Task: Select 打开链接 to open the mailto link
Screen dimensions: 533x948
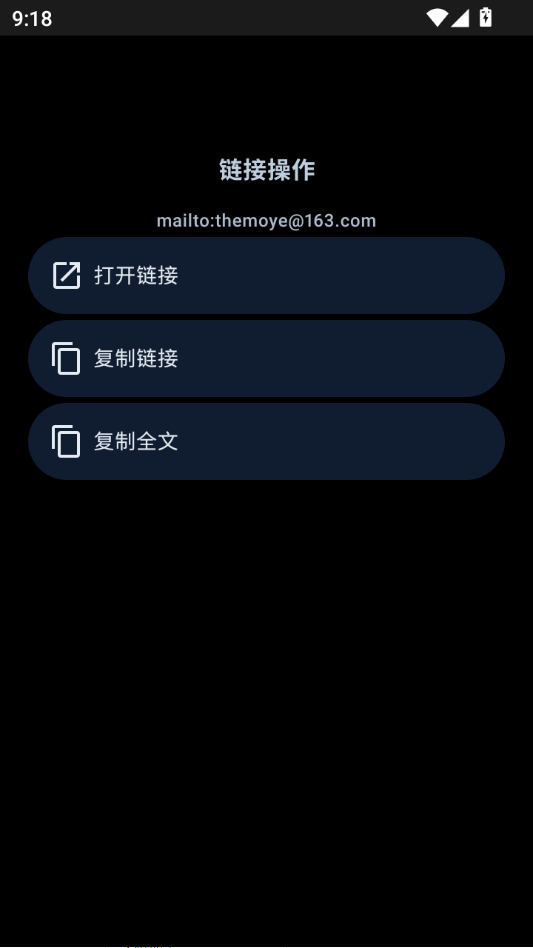Action: [x=266, y=276]
